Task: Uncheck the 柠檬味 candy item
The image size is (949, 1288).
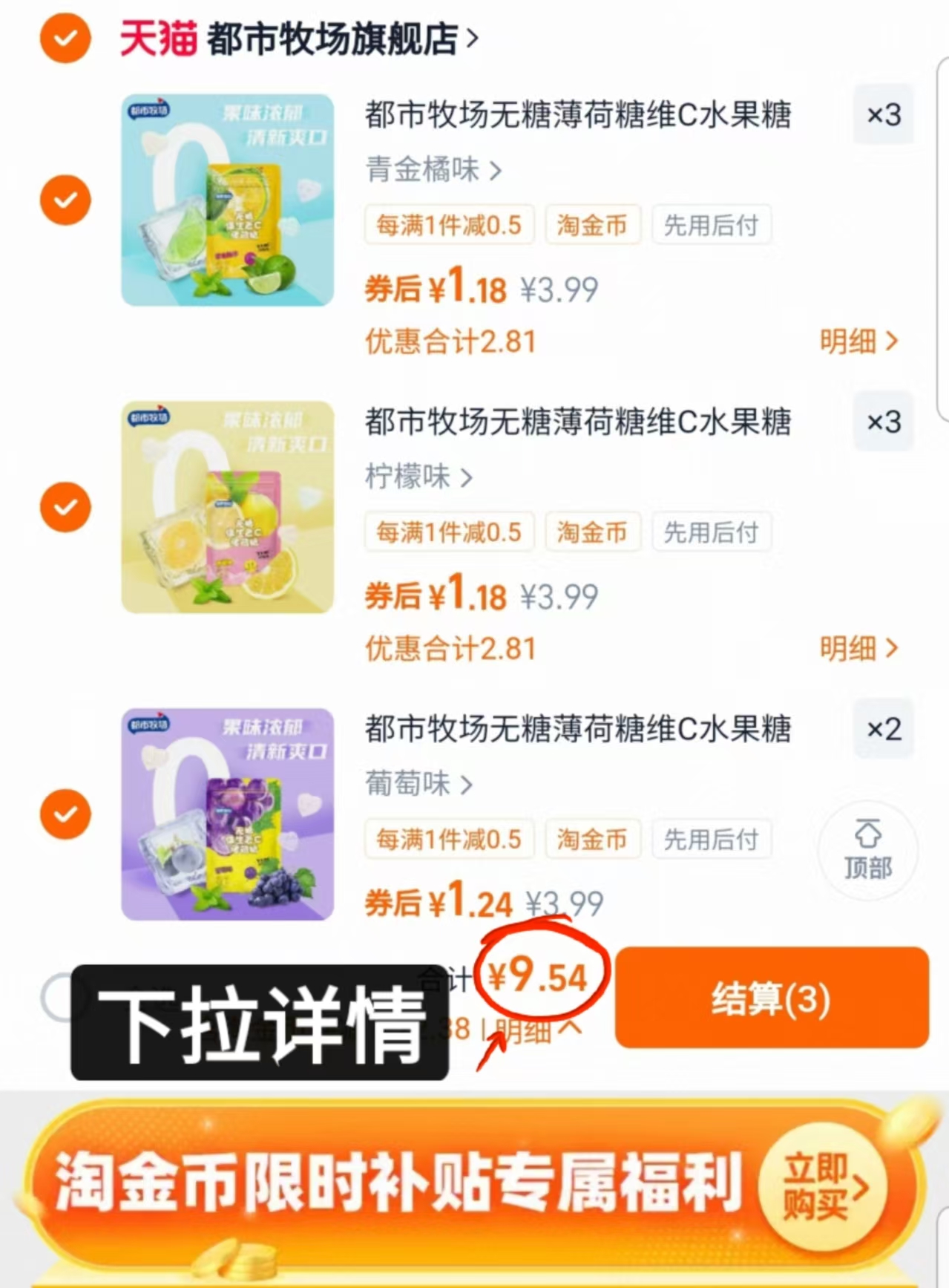Action: (x=65, y=507)
